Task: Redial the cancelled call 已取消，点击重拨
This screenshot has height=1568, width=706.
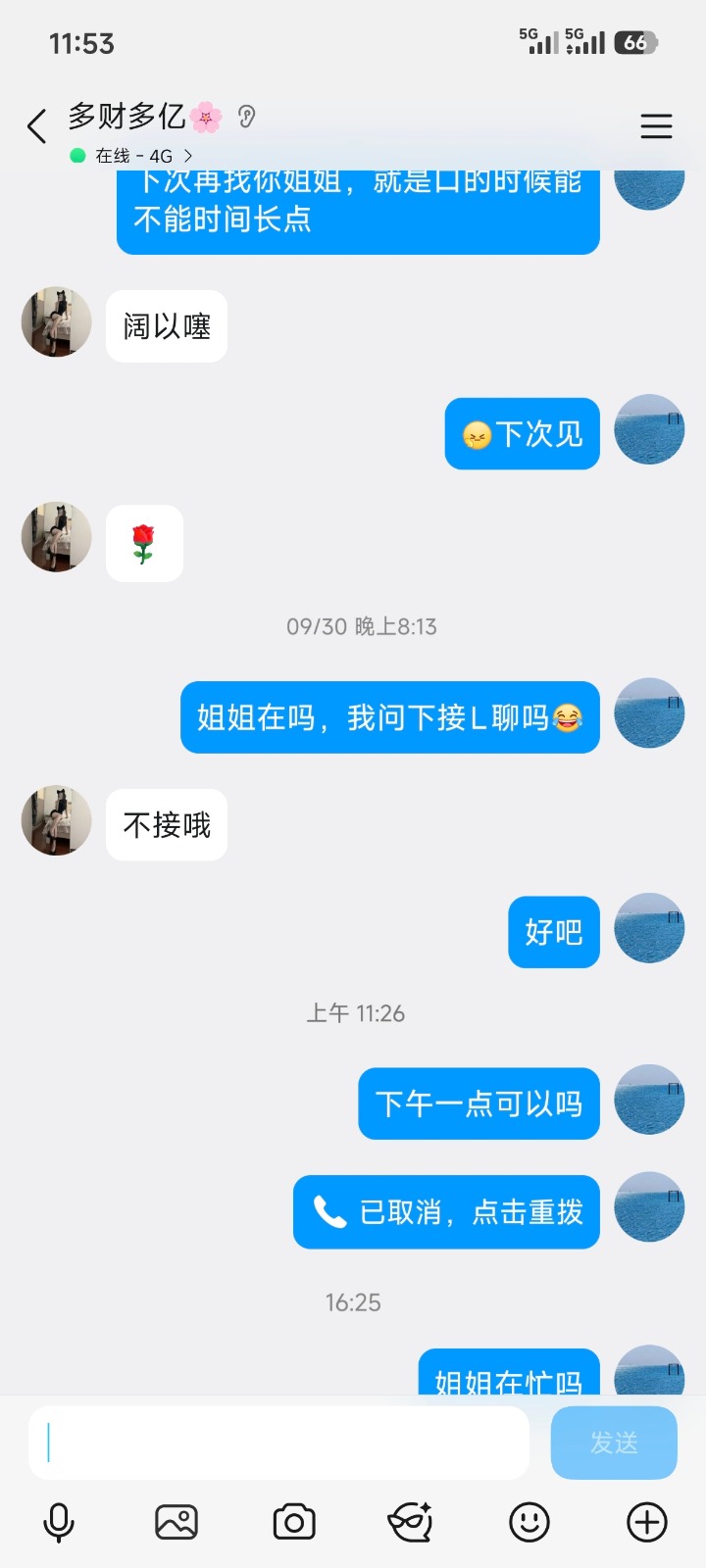Action: point(447,1212)
